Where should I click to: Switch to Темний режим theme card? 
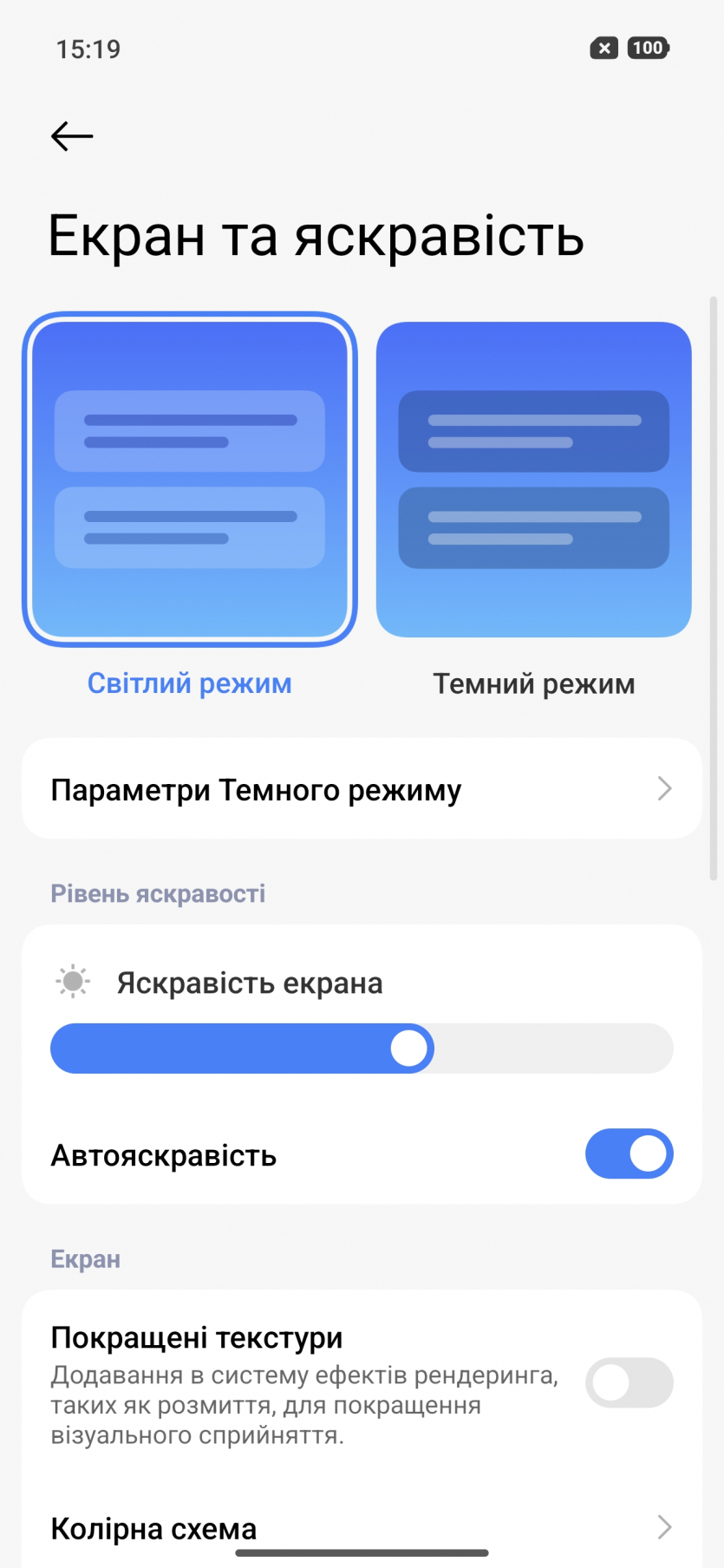pos(533,480)
